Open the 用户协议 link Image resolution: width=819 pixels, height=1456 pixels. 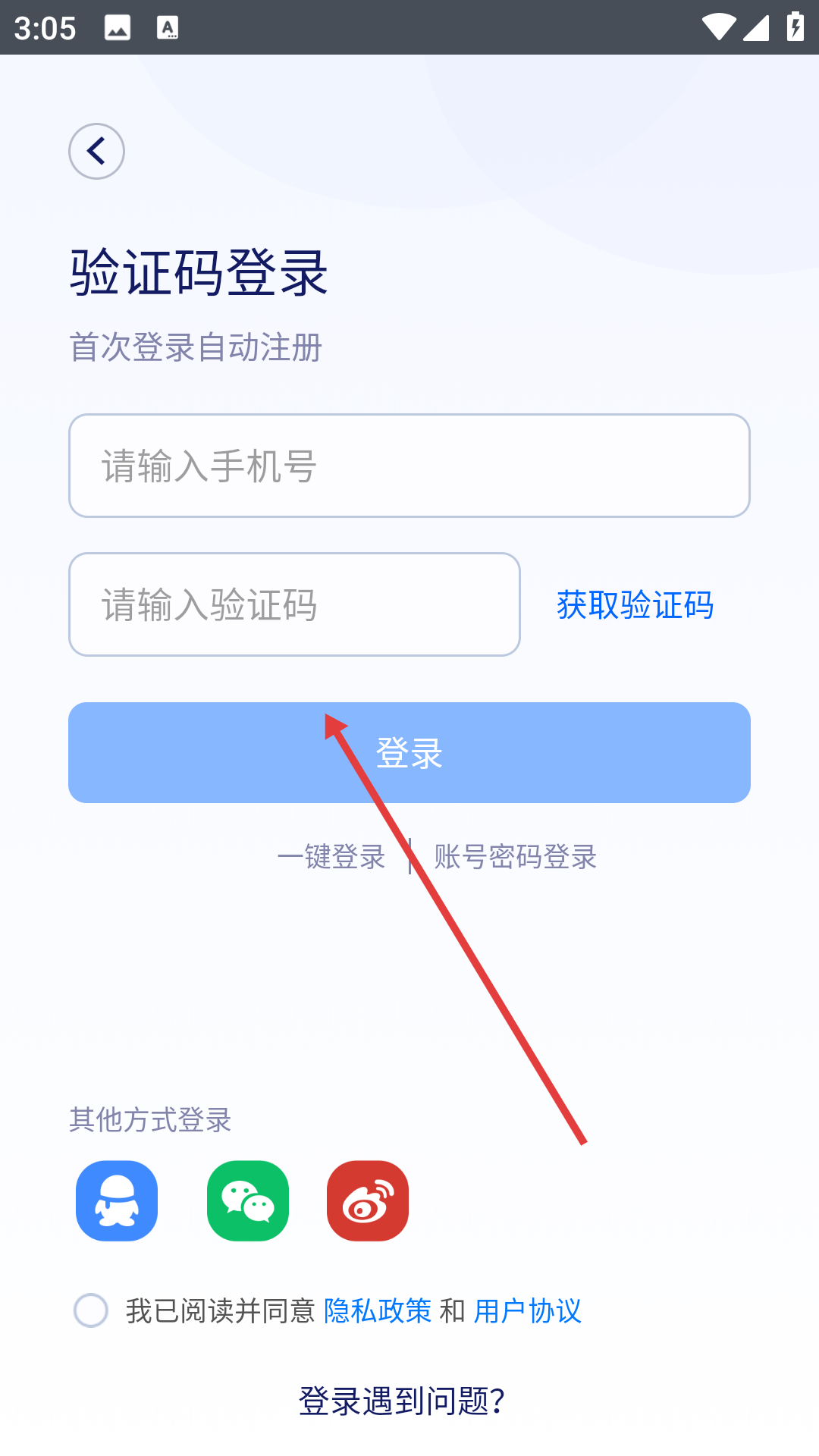(x=528, y=1310)
